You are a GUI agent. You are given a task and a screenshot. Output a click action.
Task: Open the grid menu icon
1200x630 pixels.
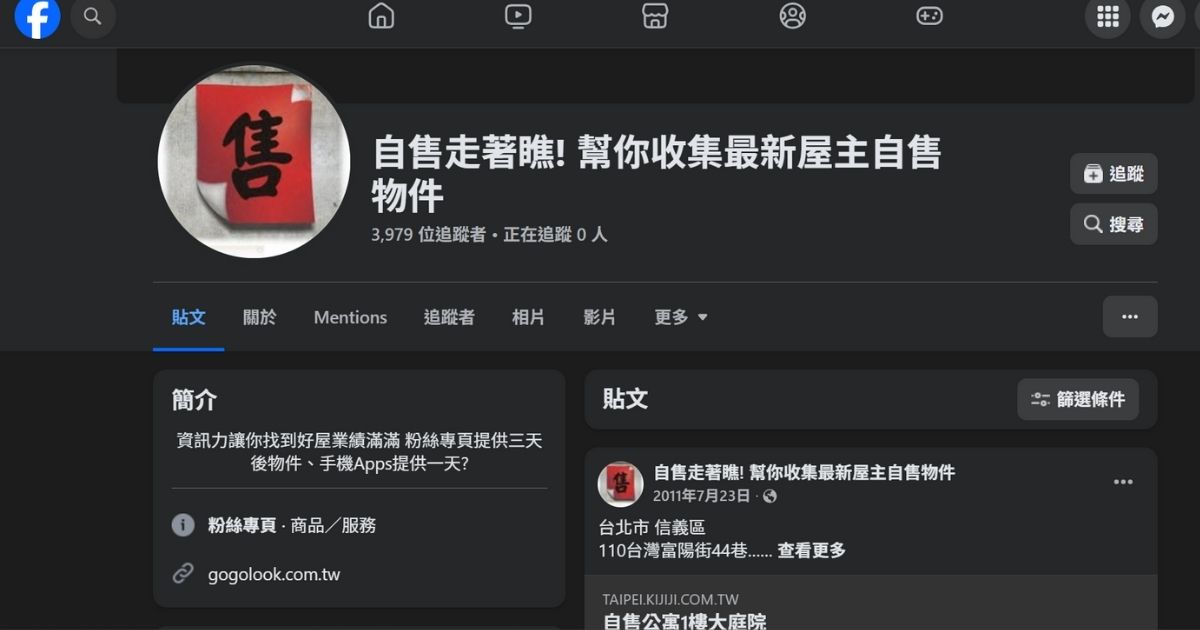pos(1107,17)
